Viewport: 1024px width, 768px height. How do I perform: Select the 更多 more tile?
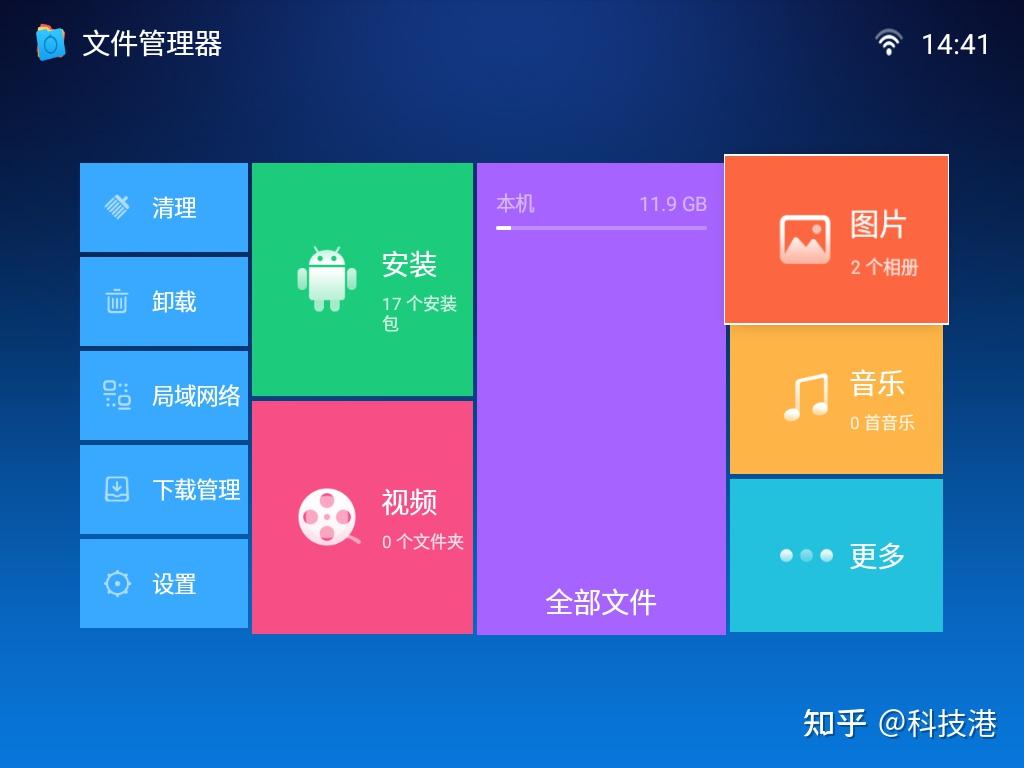836,555
